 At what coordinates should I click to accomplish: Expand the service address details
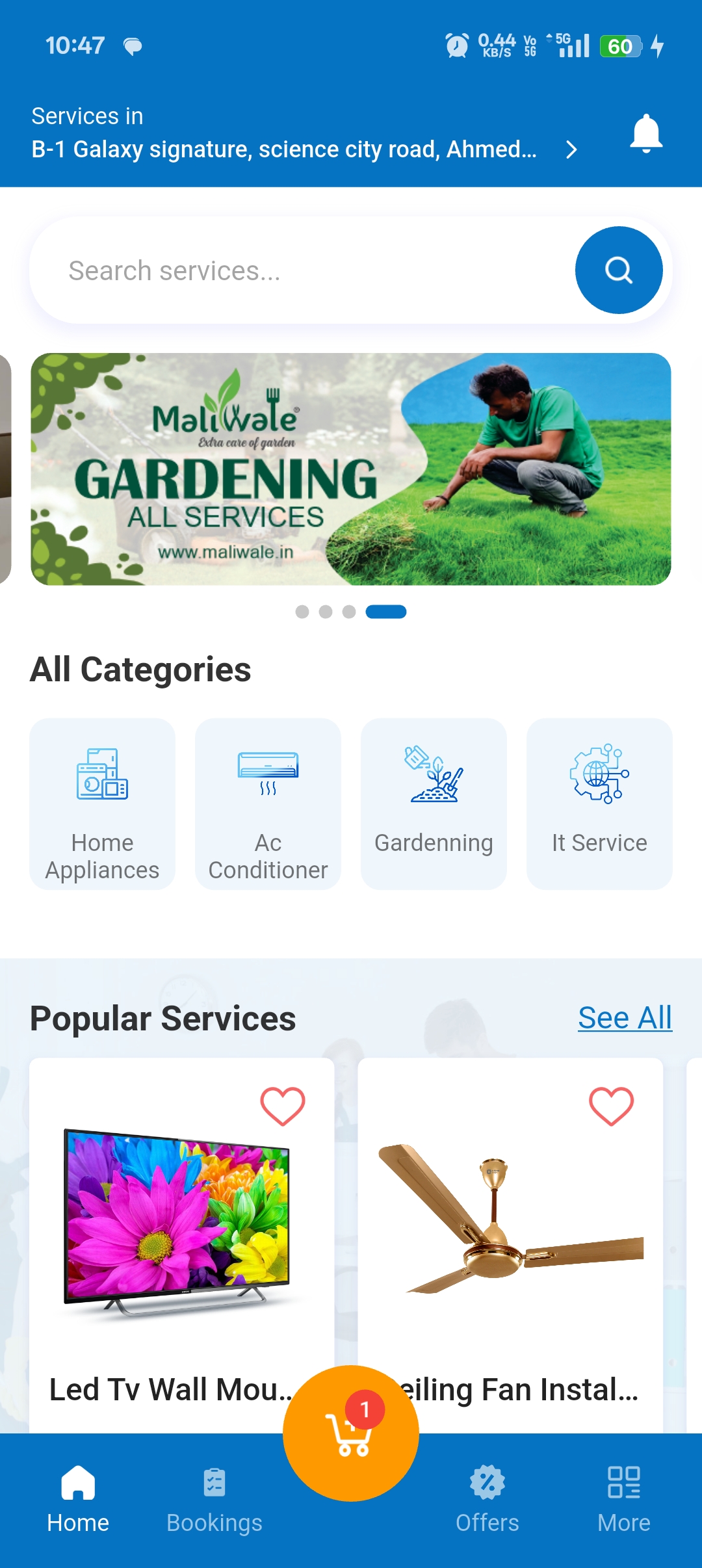coord(571,149)
